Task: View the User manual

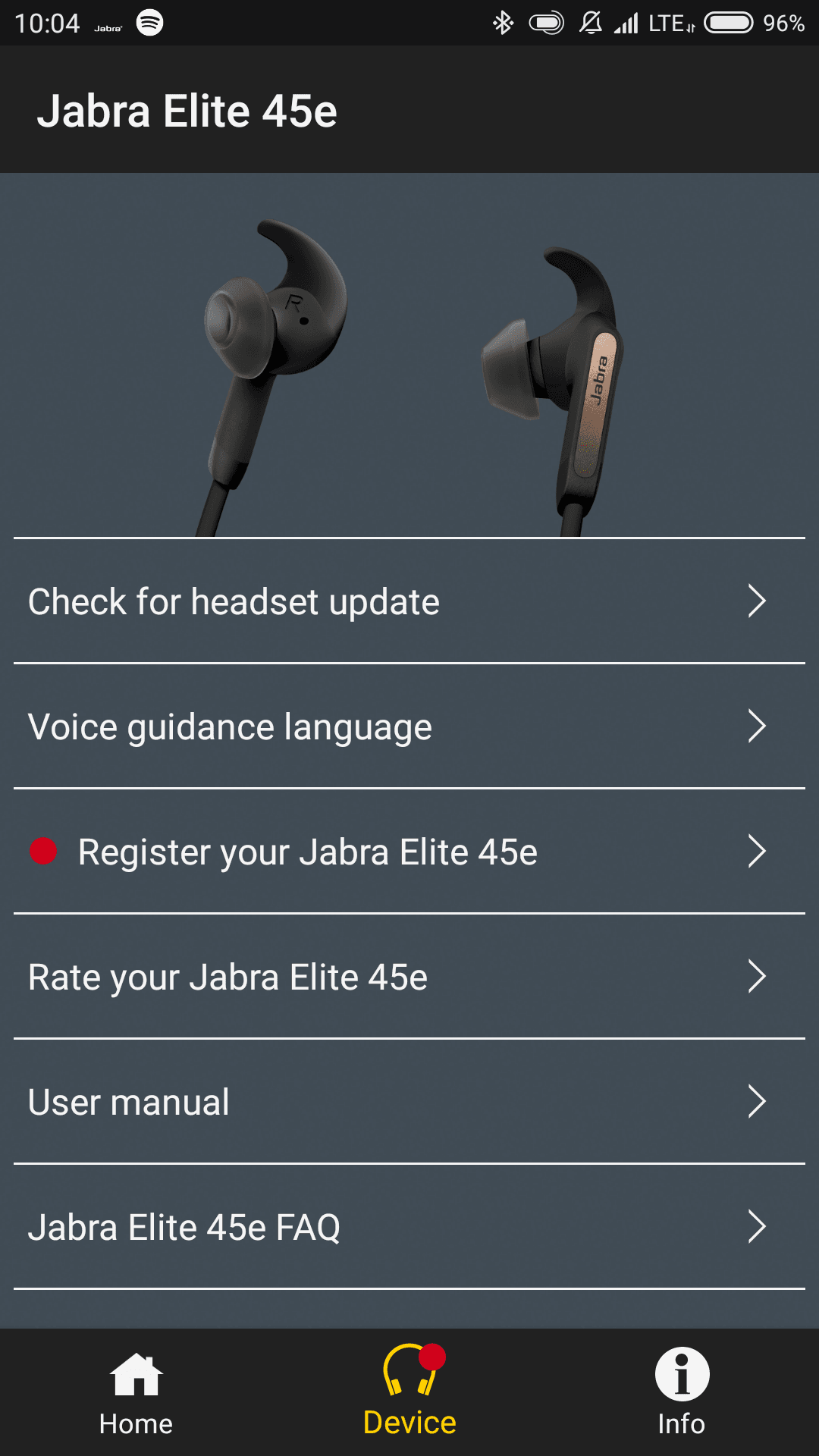Action: 409,1102
